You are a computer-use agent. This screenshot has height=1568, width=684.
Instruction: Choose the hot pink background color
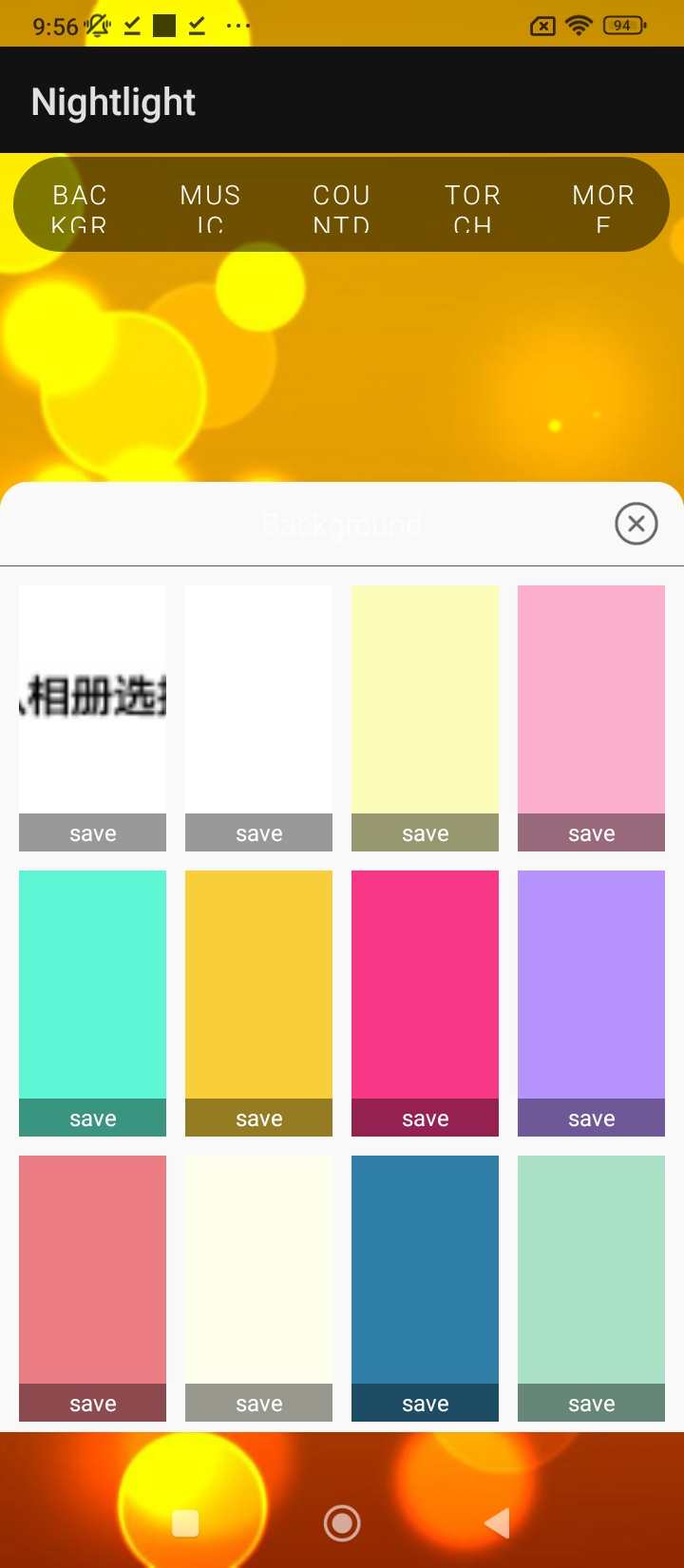pyautogui.click(x=425, y=984)
